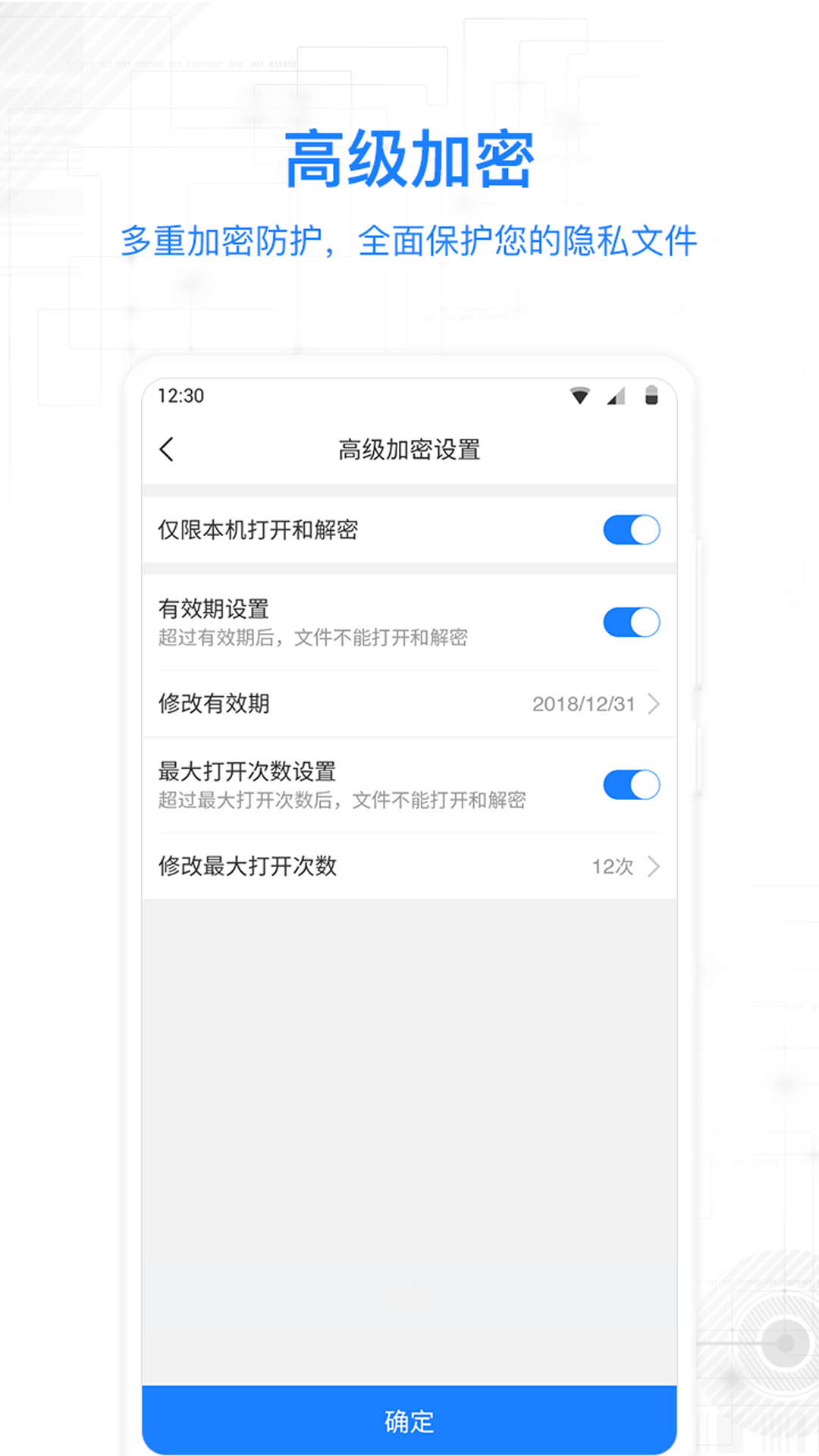Click the 12:30 clock in the status bar

180,395
